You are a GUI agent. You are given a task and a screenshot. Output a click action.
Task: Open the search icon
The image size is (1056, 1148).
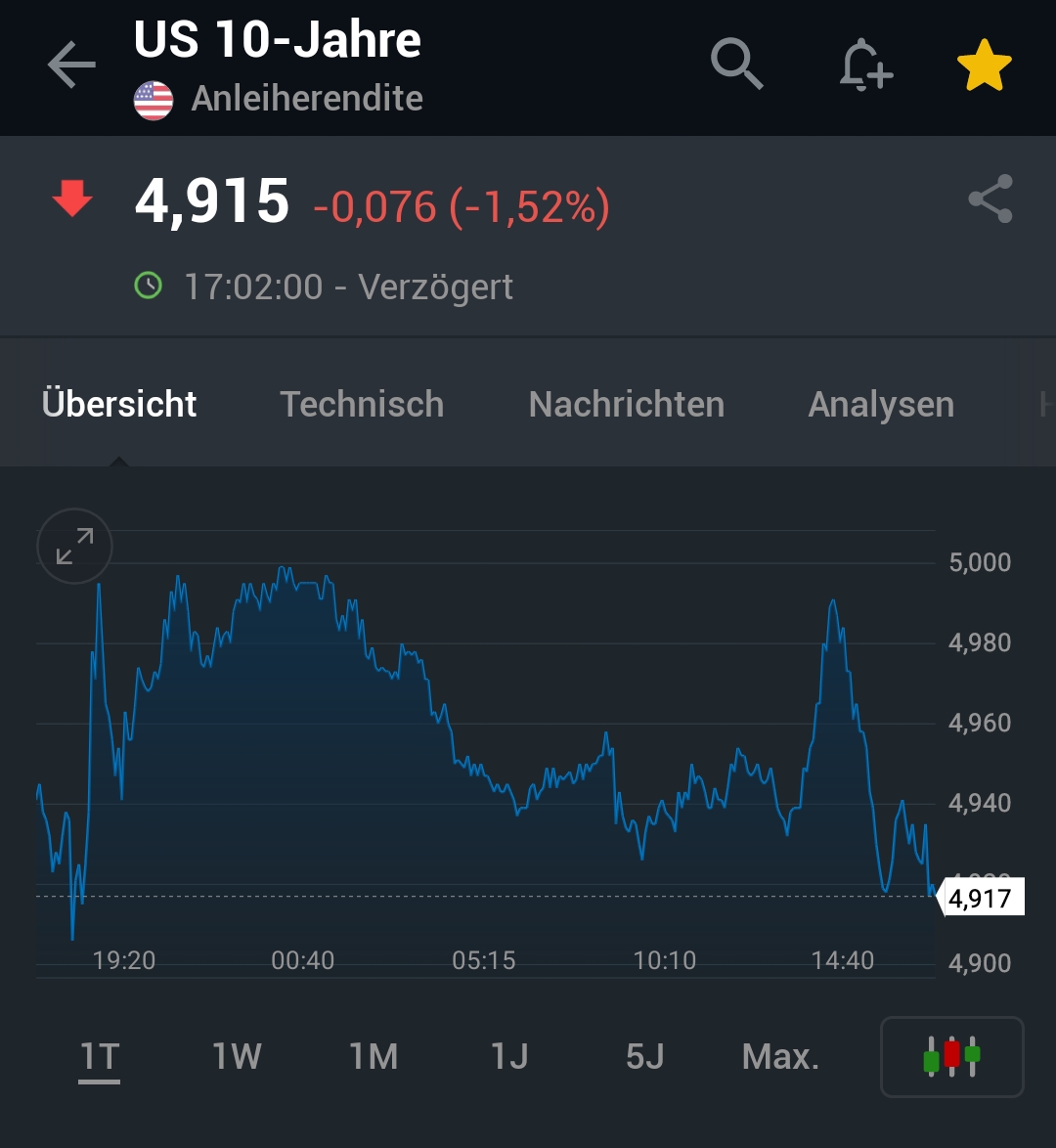(736, 65)
